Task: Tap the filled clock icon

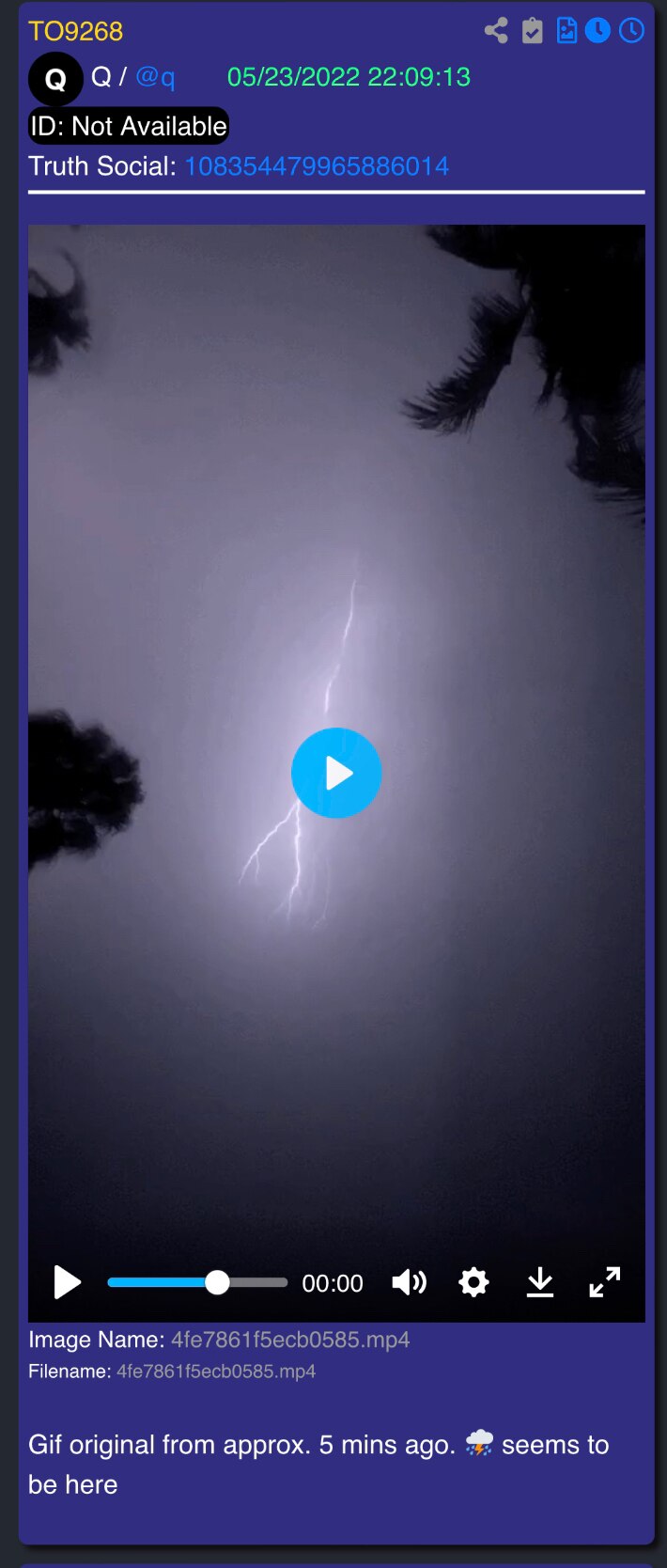Action: (x=598, y=31)
